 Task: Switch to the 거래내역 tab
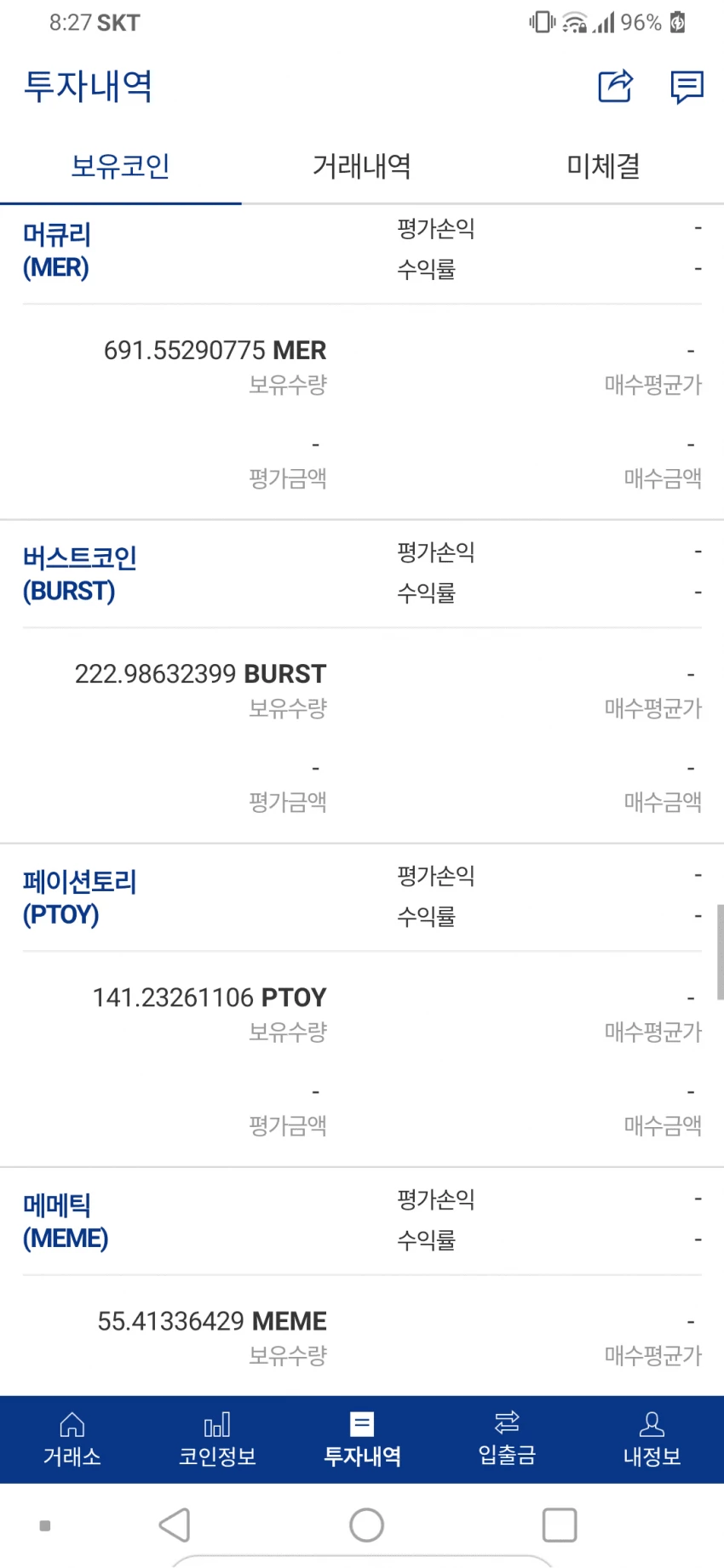[361, 166]
